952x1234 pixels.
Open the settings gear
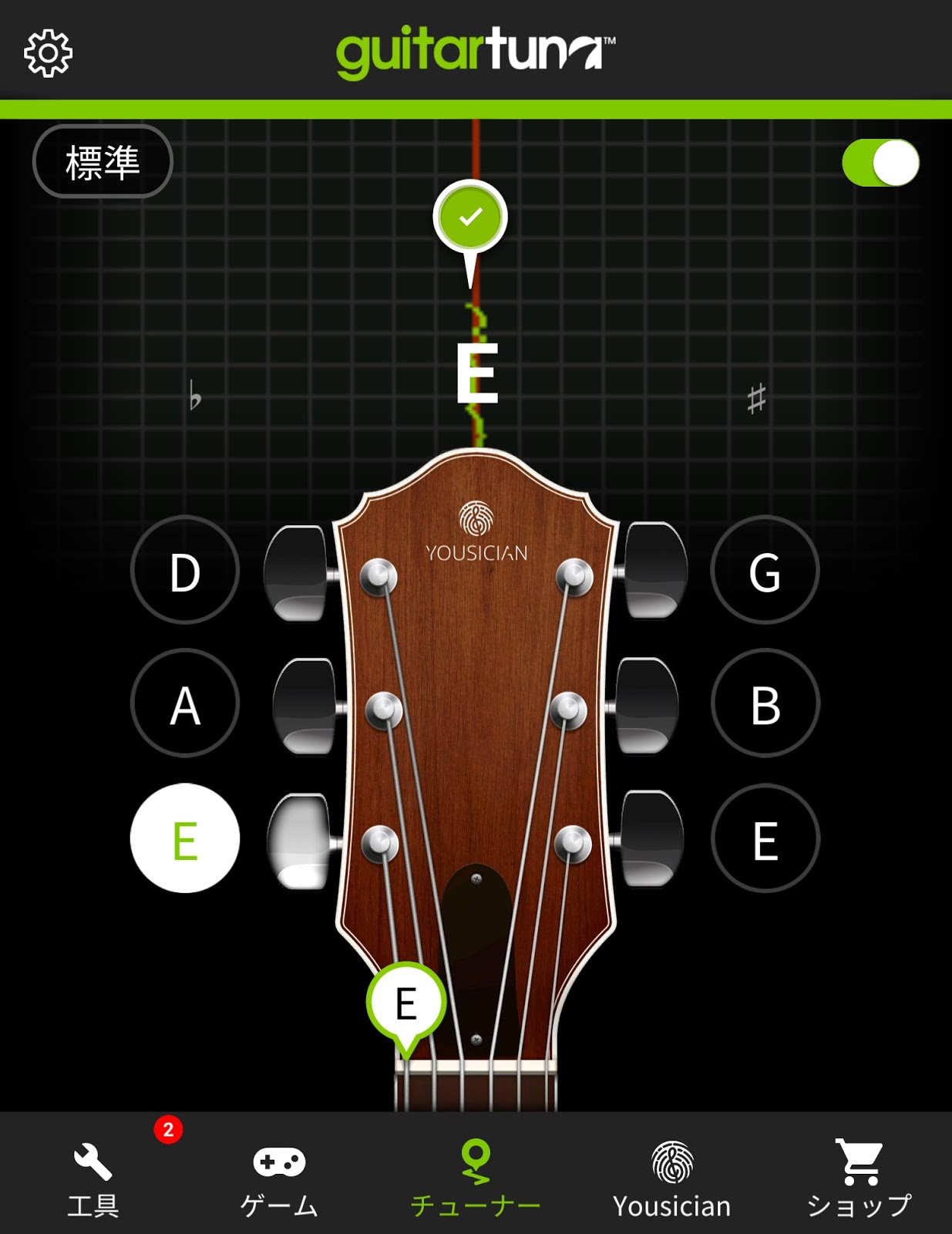pyautogui.click(x=48, y=53)
